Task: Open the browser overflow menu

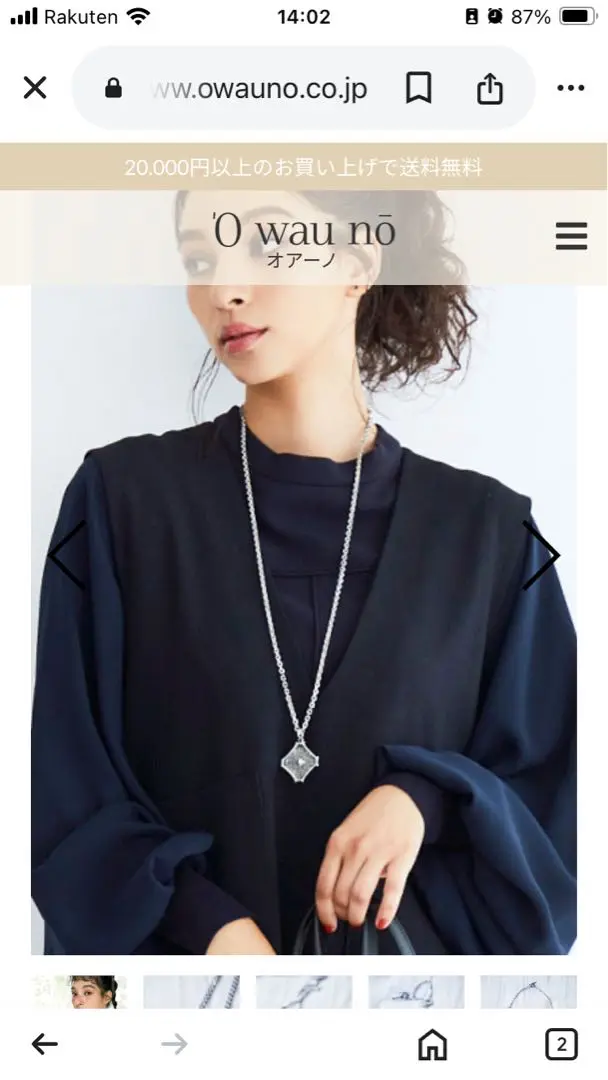Action: click(x=570, y=89)
